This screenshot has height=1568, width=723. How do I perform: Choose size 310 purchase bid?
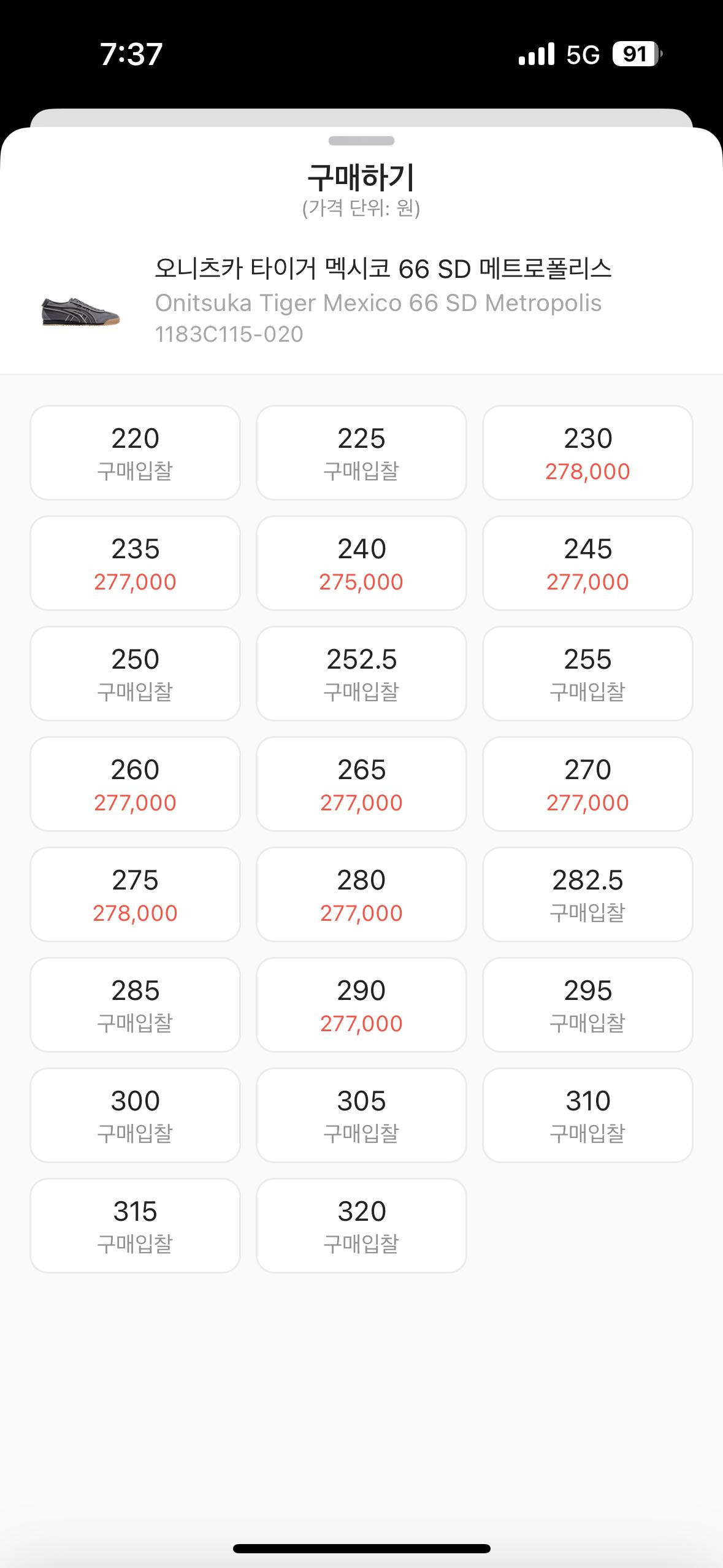tap(587, 1115)
